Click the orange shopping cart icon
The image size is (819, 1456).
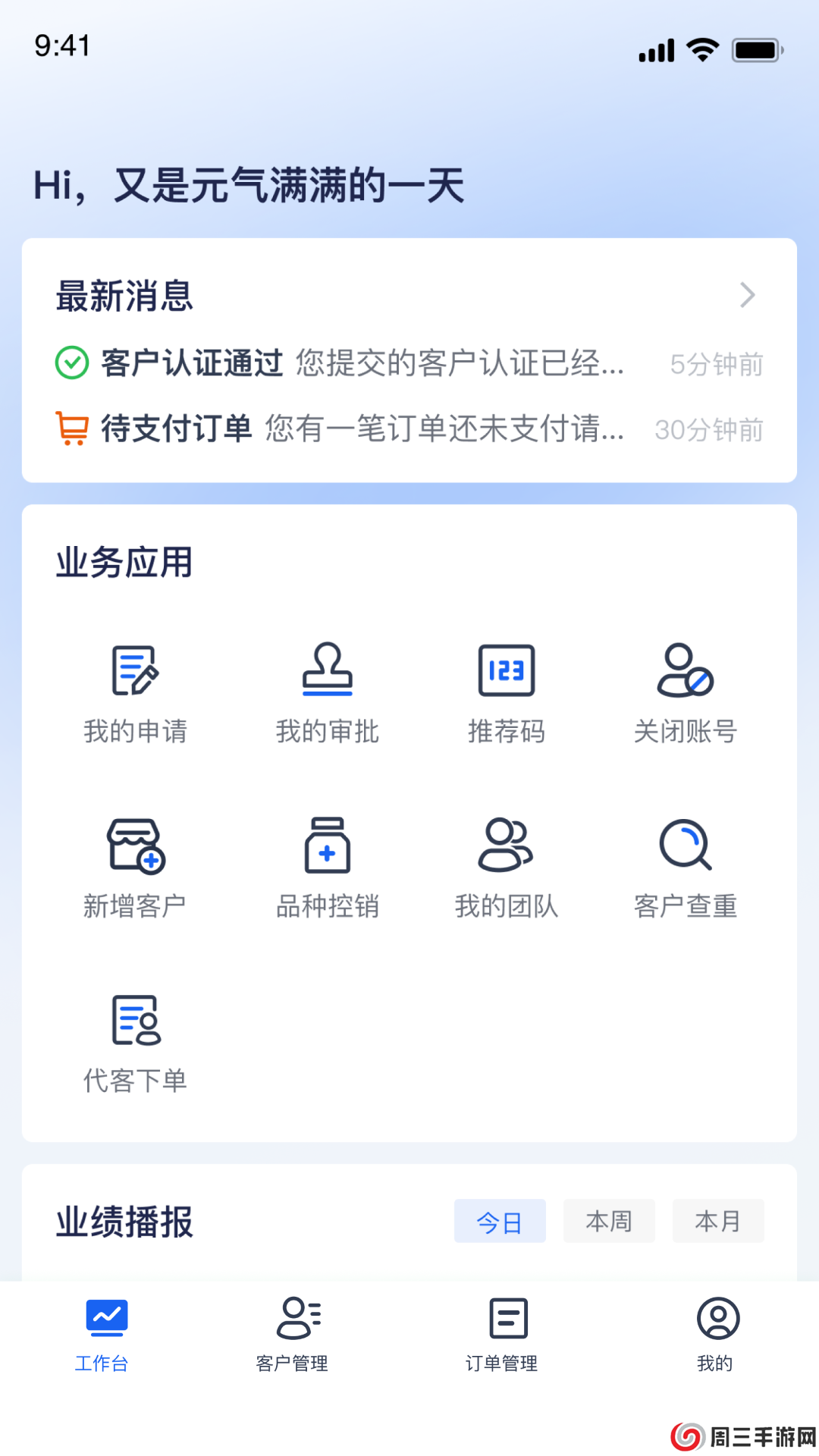71,427
